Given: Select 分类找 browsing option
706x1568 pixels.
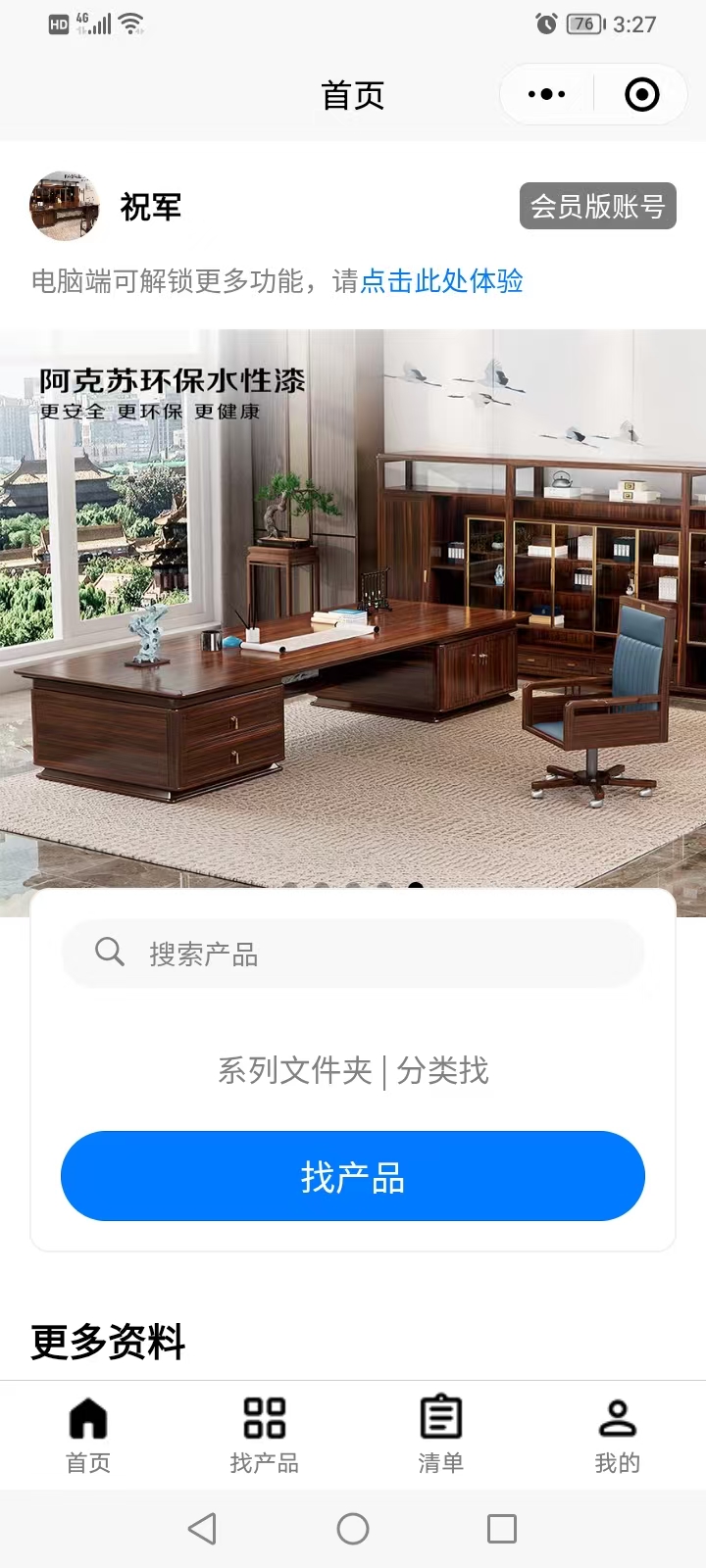Looking at the screenshot, I should (442, 1070).
